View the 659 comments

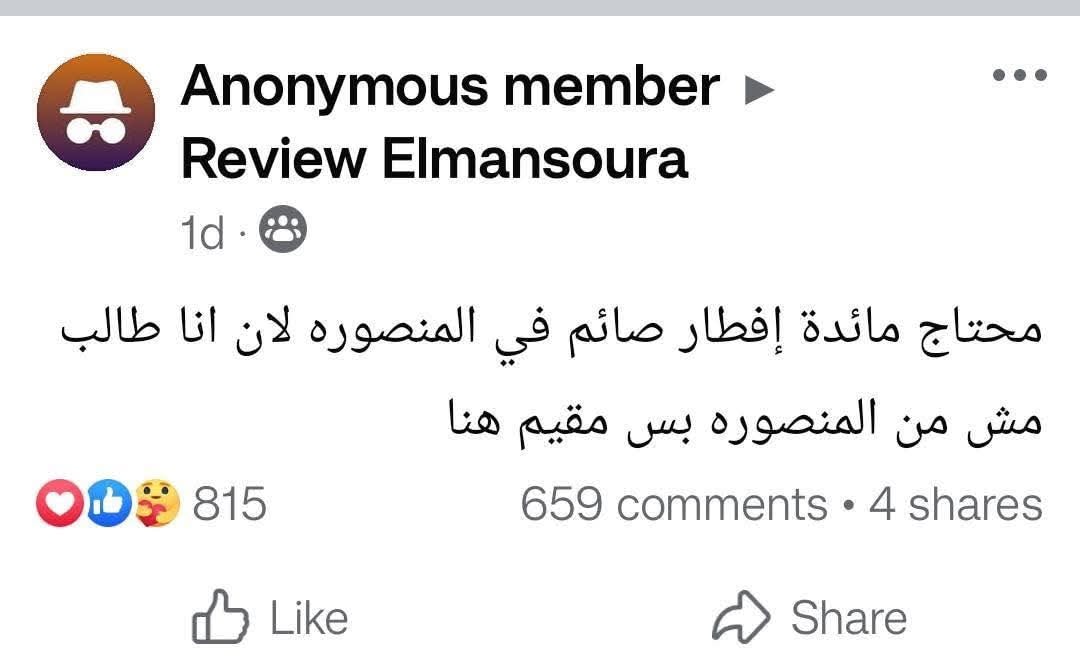(673, 503)
